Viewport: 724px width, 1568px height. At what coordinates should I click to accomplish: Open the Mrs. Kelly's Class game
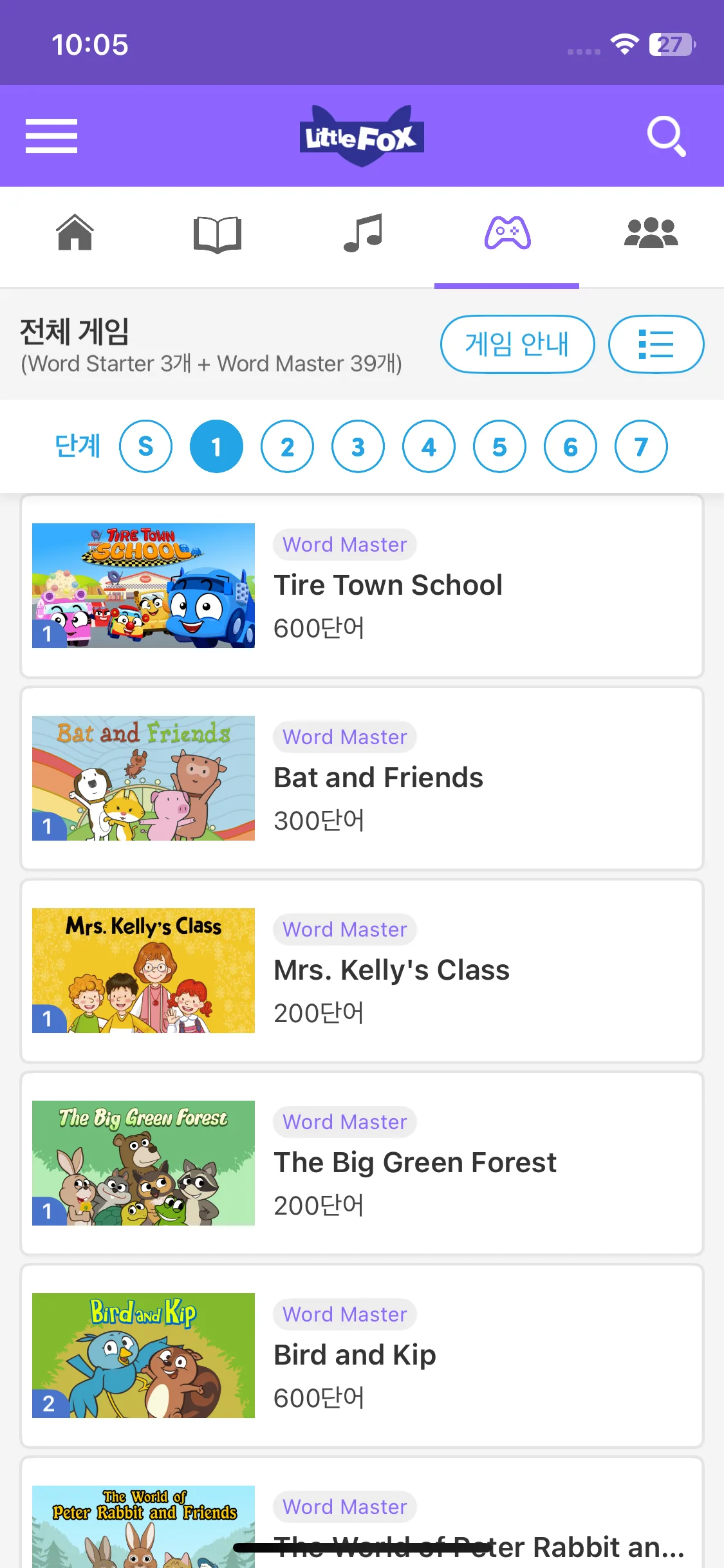pyautogui.click(x=362, y=971)
